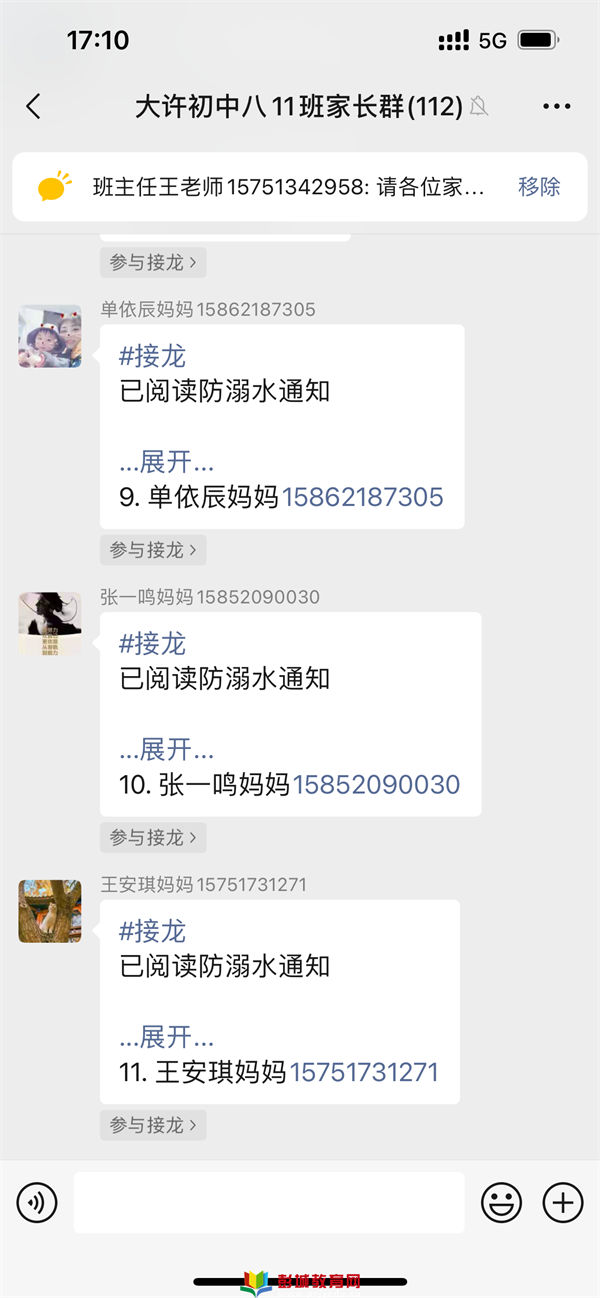Expand 单依辰妈妈's 接龙 message with 展开
The height and width of the screenshot is (1298, 600).
[167, 462]
